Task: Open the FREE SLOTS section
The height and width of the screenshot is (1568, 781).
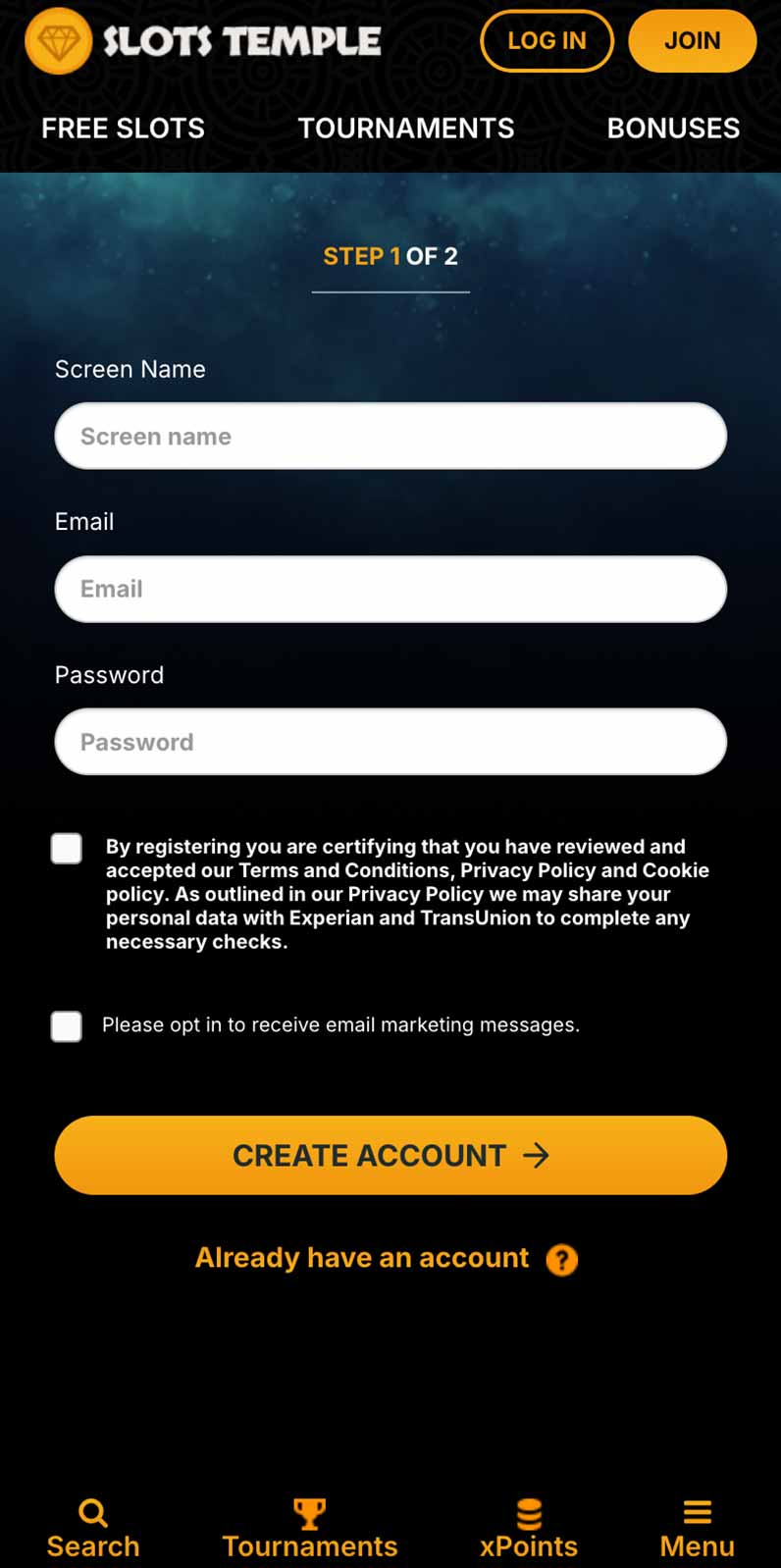Action: [x=123, y=129]
